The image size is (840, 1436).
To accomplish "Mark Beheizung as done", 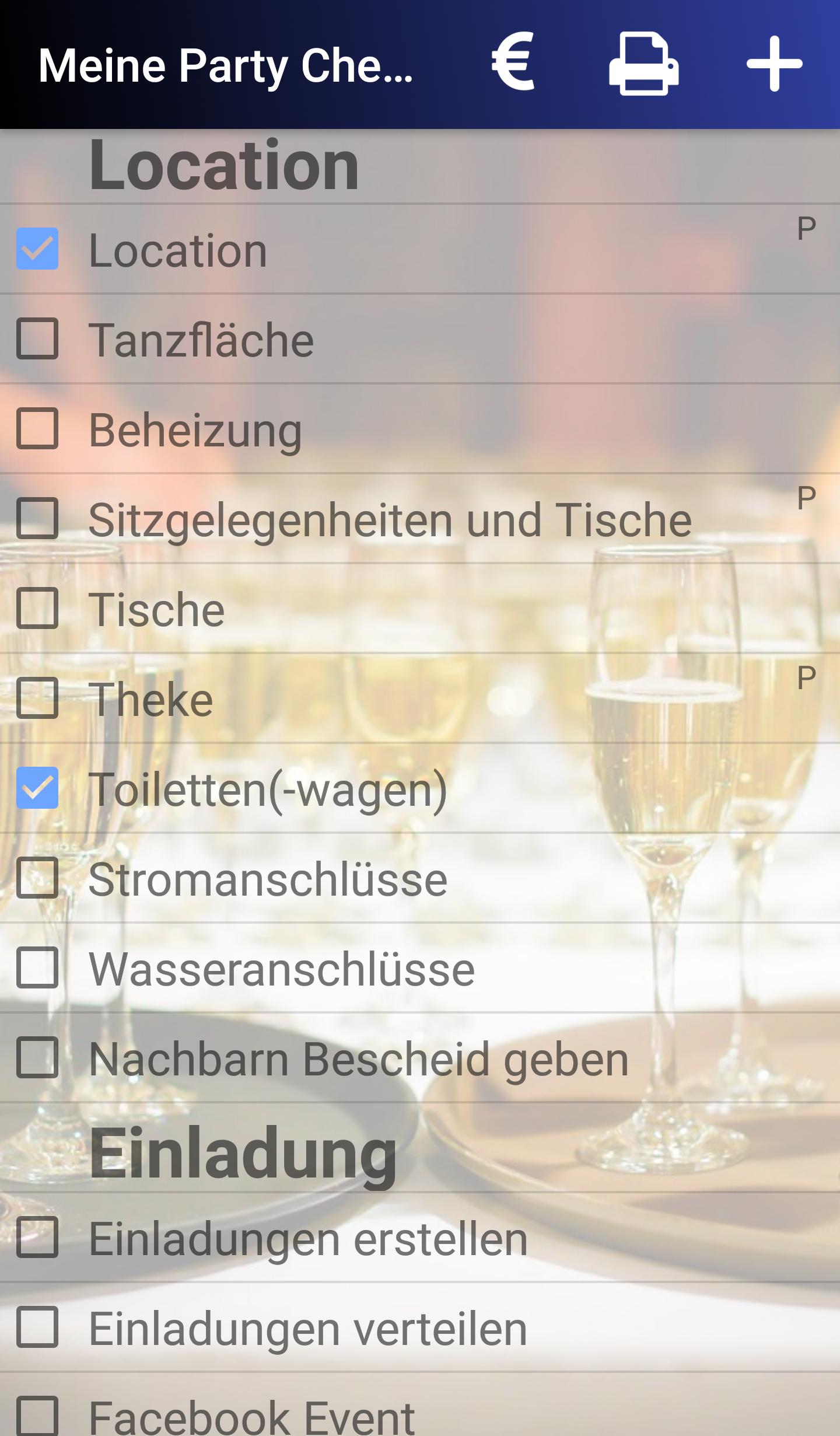I will pos(36,430).
